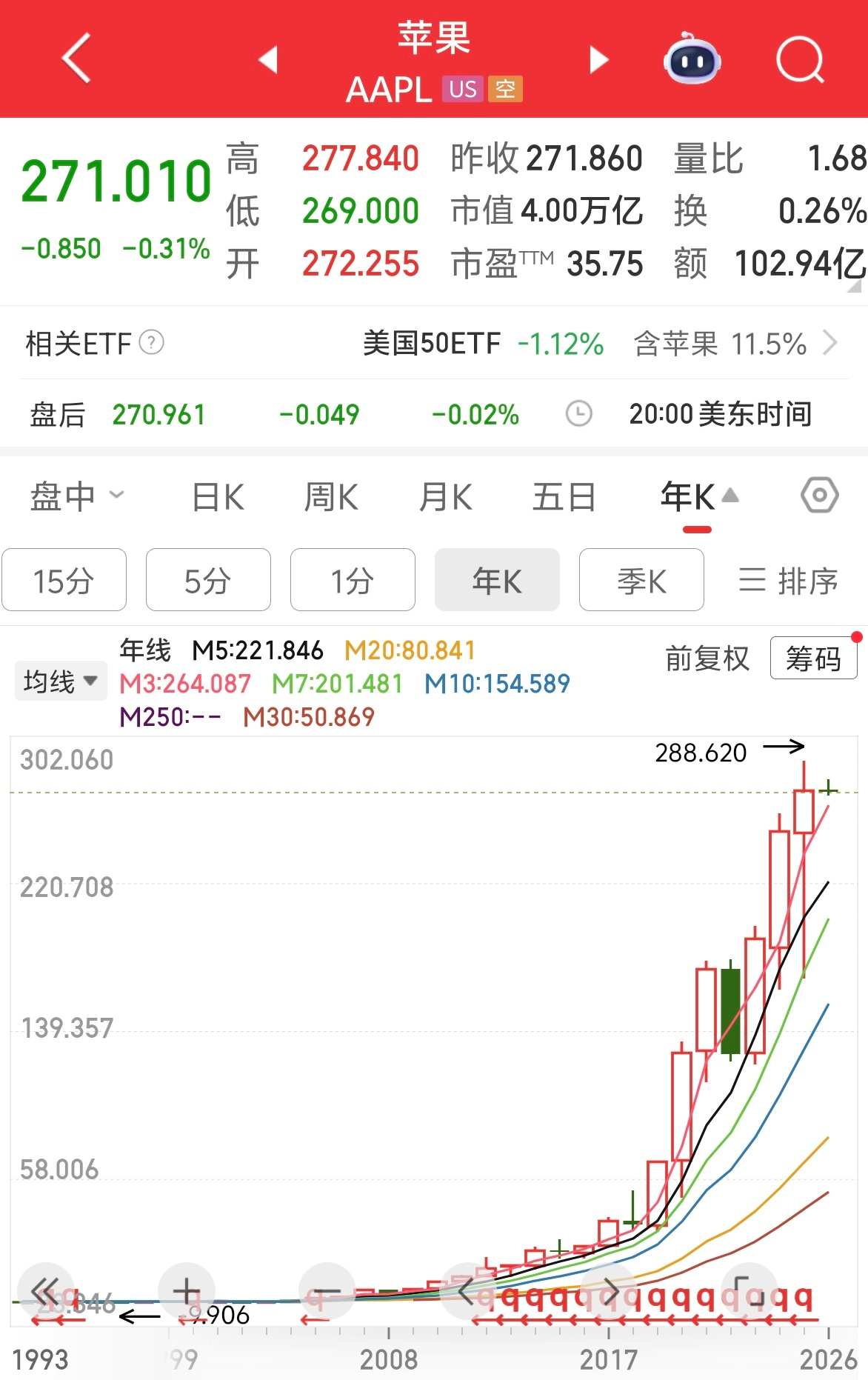
Task: Switch to the 月K chart tab
Action: pyautogui.click(x=445, y=497)
